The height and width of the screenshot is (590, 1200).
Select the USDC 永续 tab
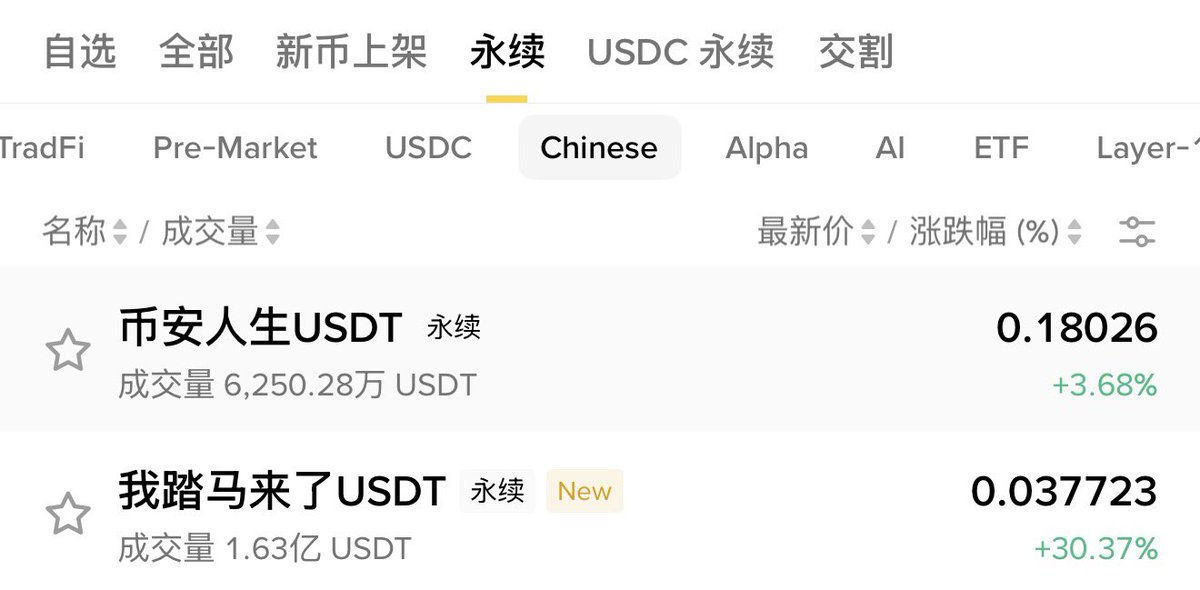point(680,52)
